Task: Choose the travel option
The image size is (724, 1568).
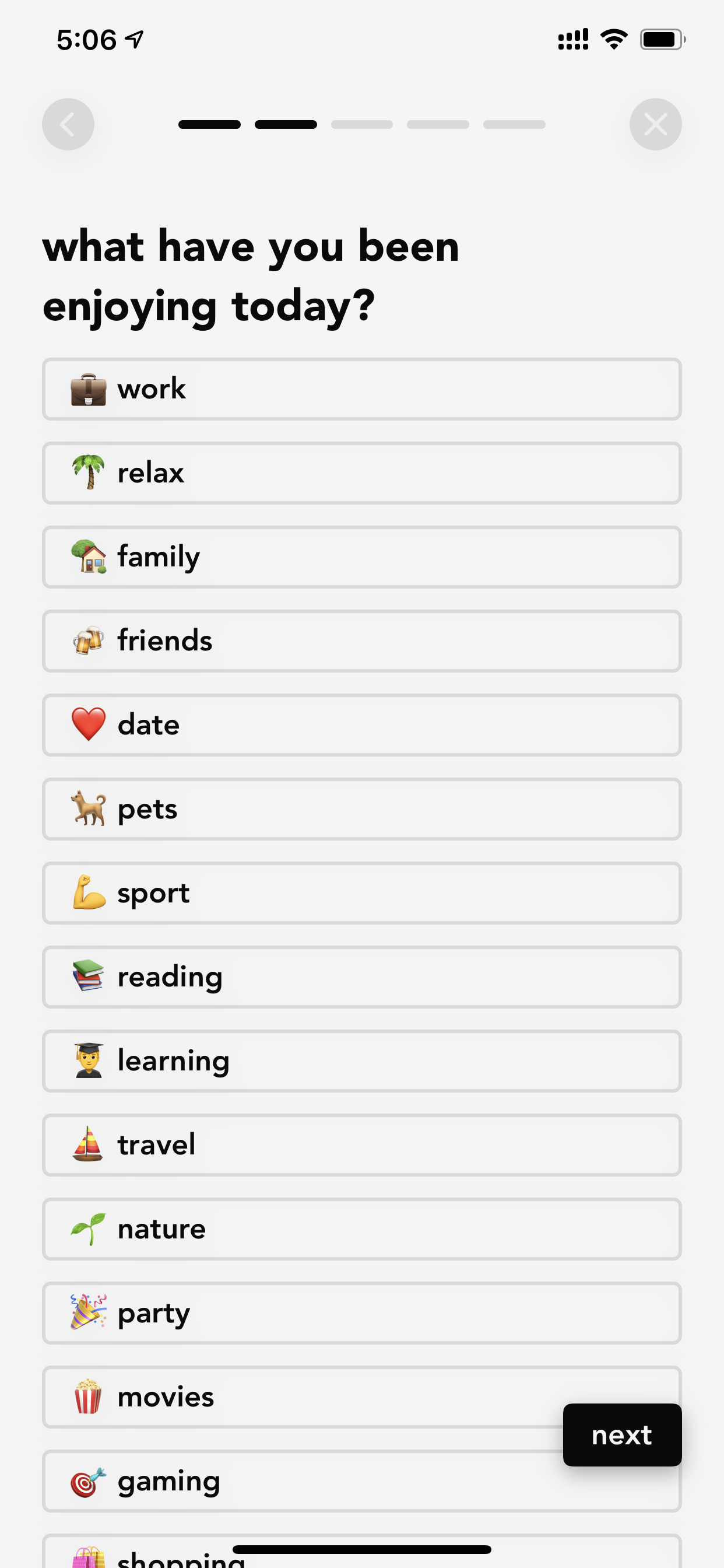Action: (361, 1145)
